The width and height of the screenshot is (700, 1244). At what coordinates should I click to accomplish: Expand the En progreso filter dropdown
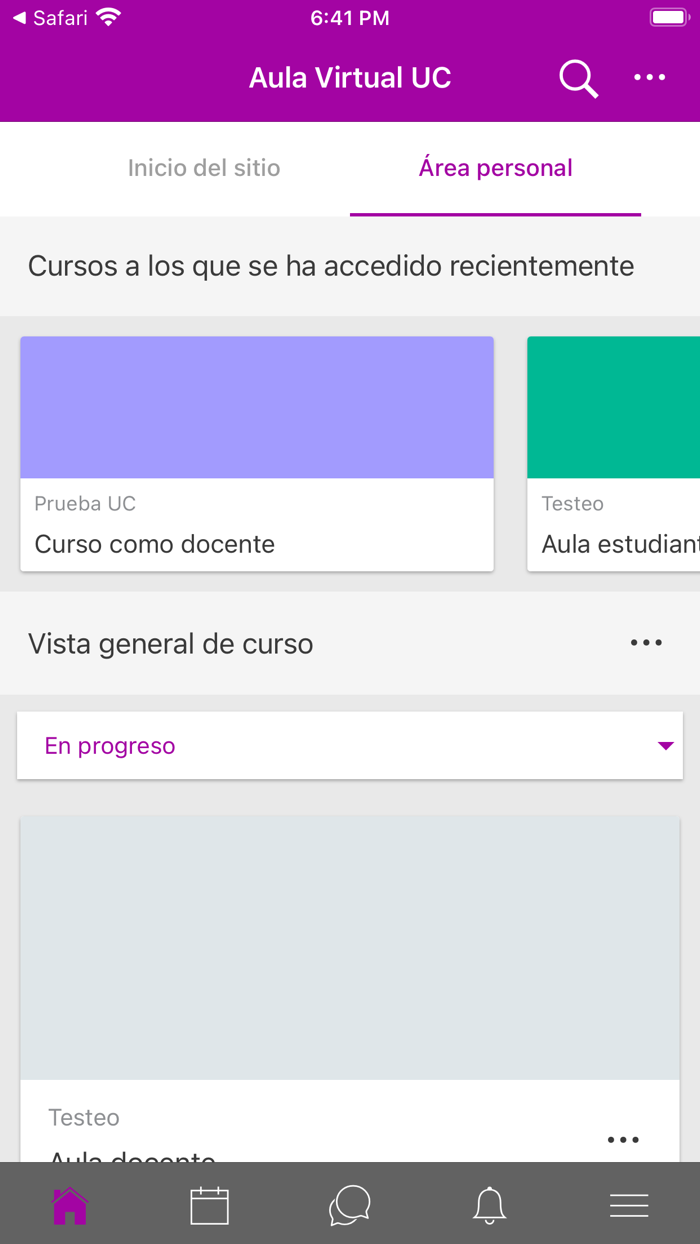[350, 746]
